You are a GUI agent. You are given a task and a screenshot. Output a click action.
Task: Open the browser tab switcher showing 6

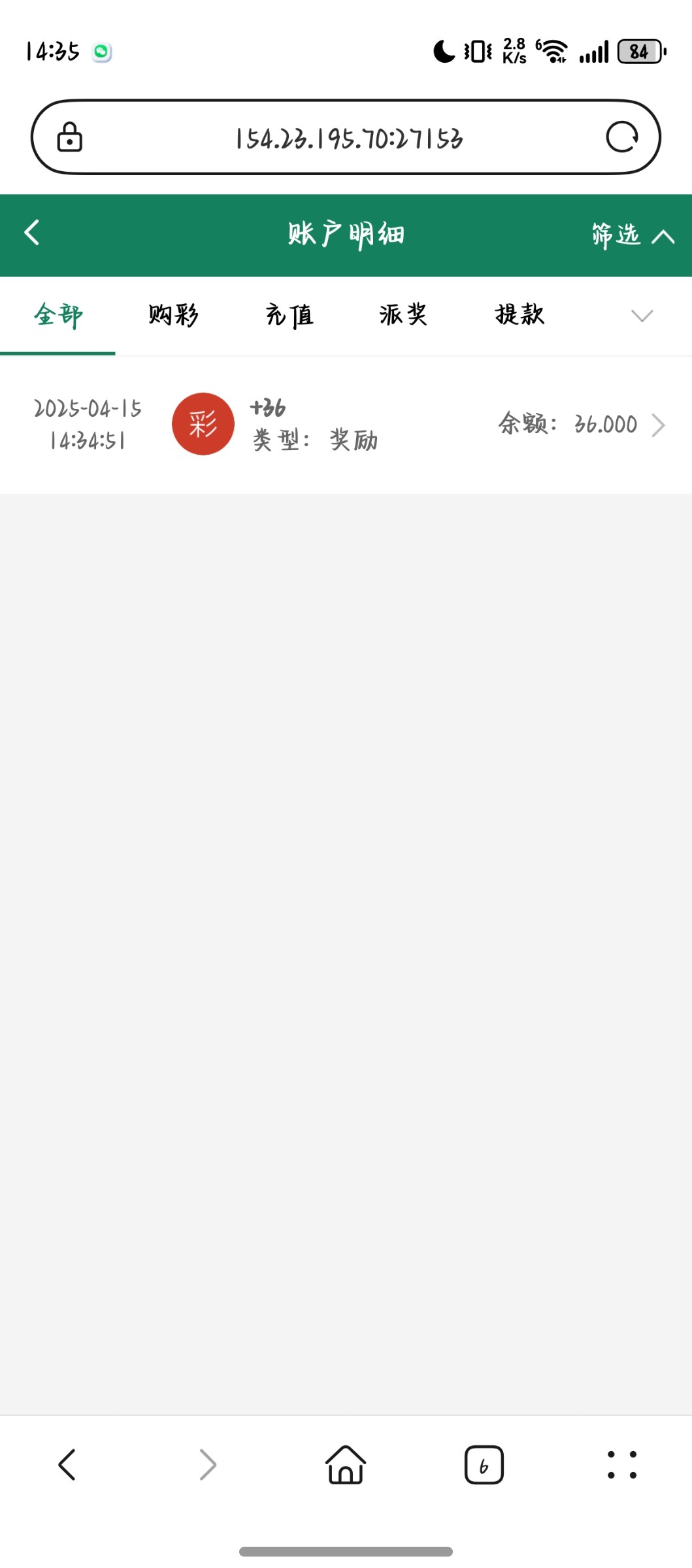(x=484, y=1465)
